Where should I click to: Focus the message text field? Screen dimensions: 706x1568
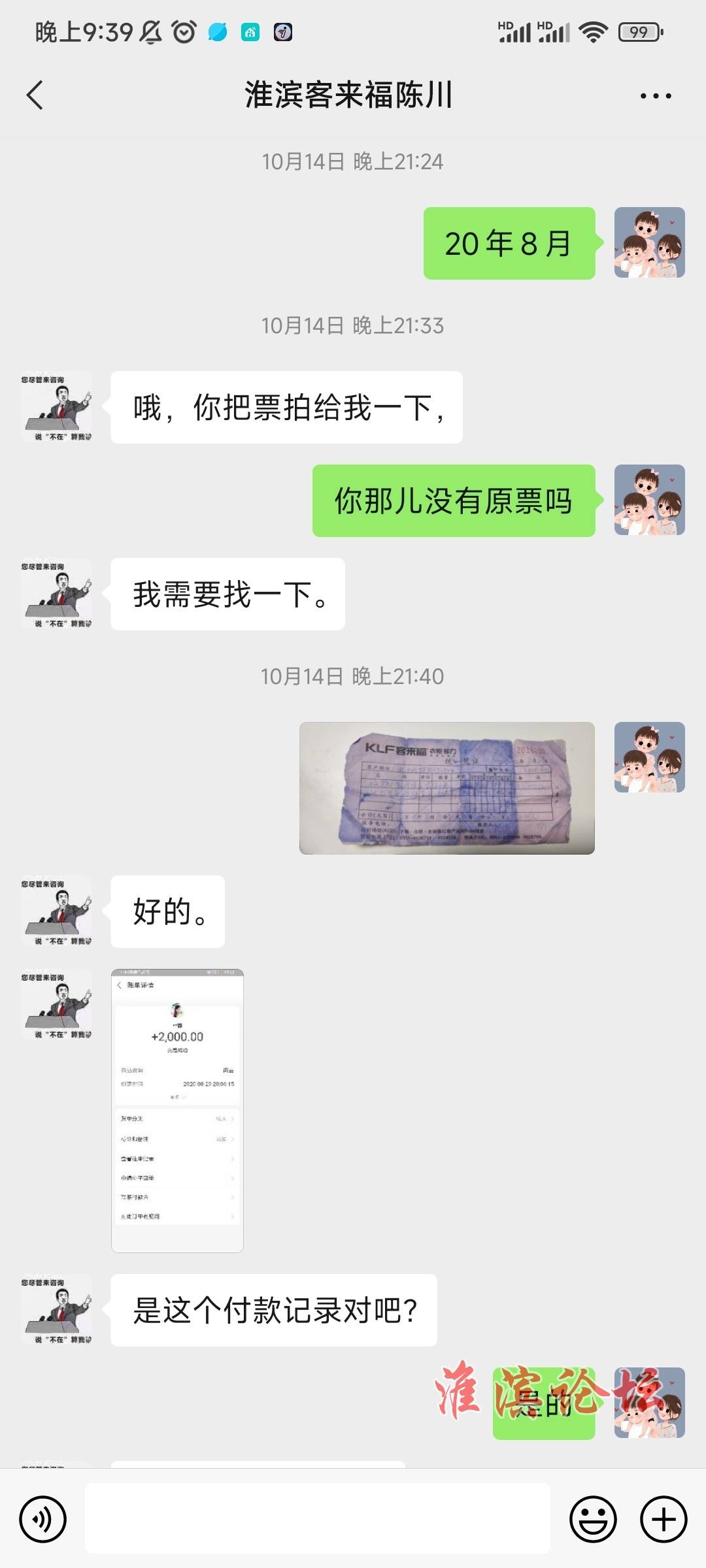[x=317, y=1518]
